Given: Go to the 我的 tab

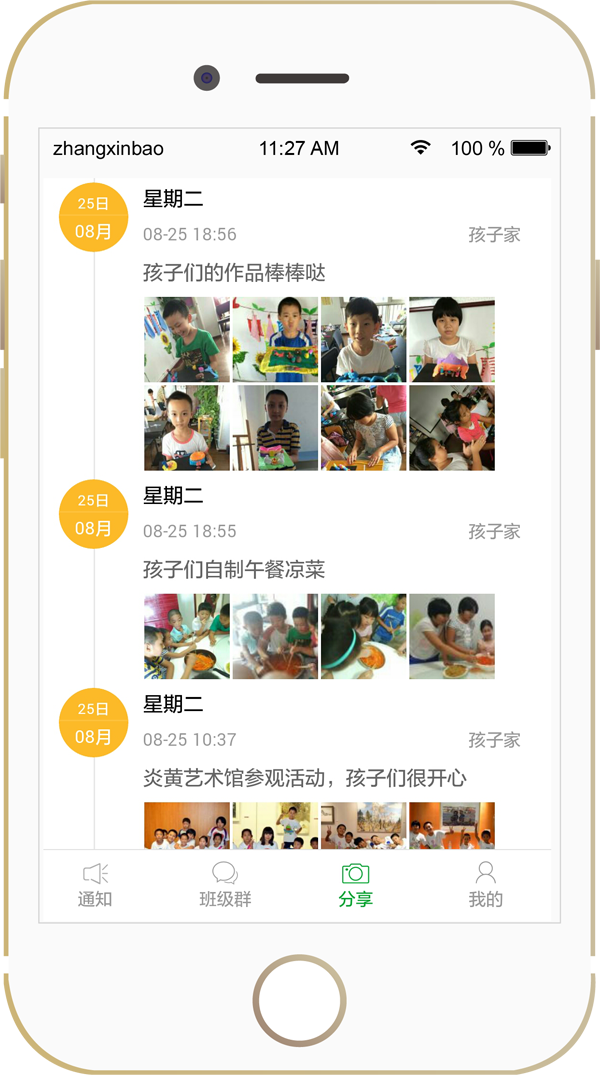Looking at the screenshot, I should [485, 885].
